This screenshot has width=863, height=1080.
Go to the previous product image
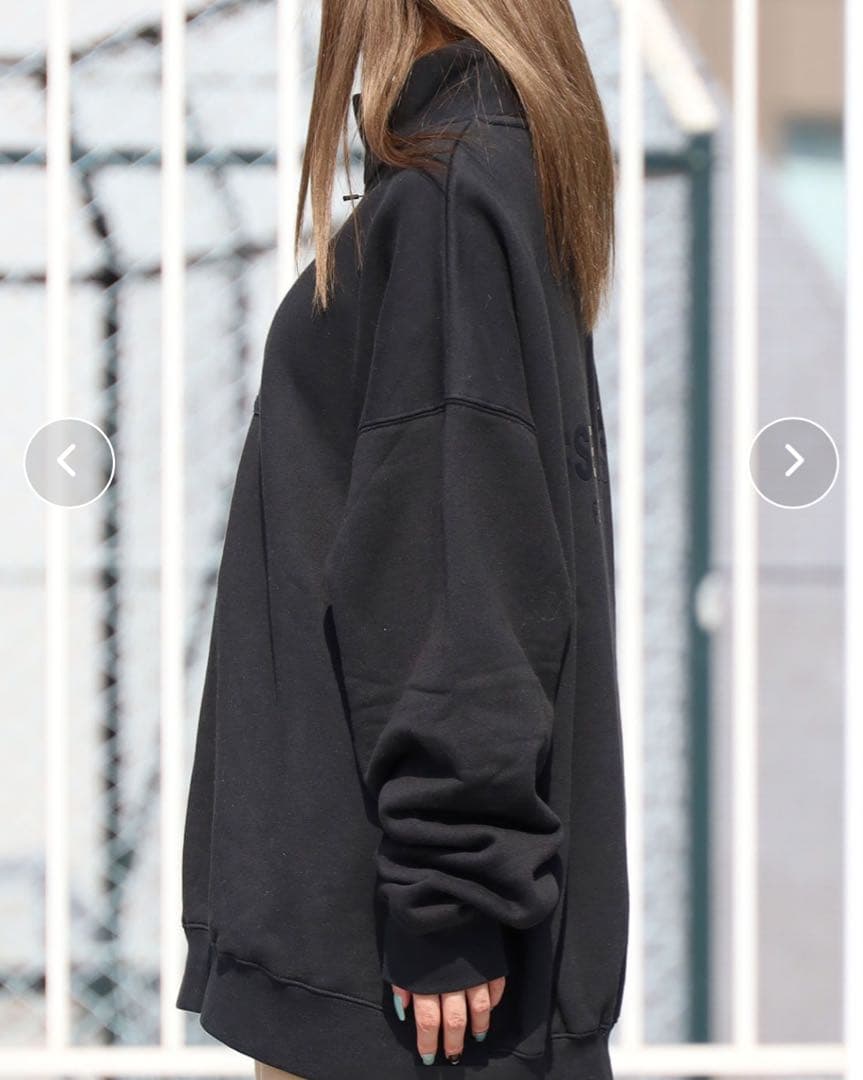(69, 462)
